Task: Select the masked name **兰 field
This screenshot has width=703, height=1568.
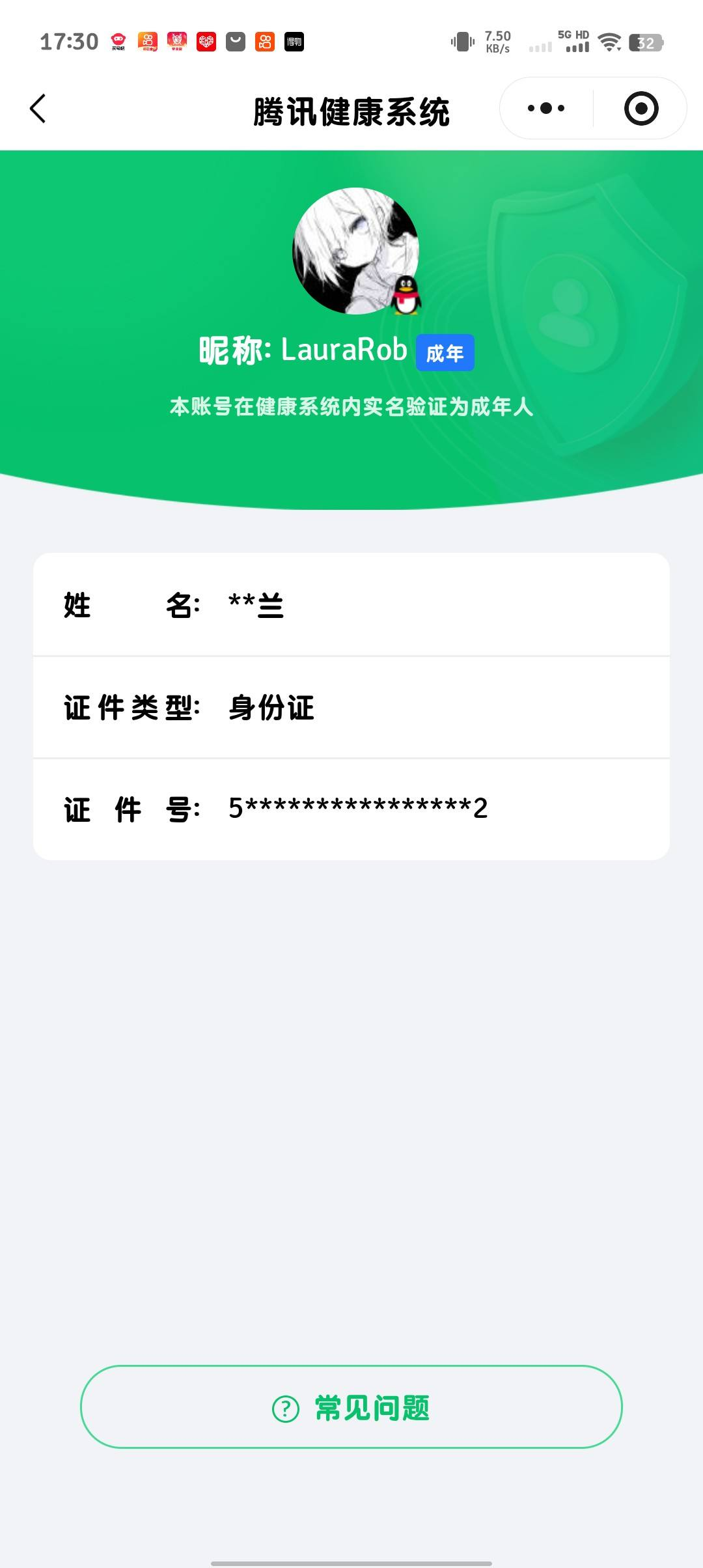Action: [255, 606]
